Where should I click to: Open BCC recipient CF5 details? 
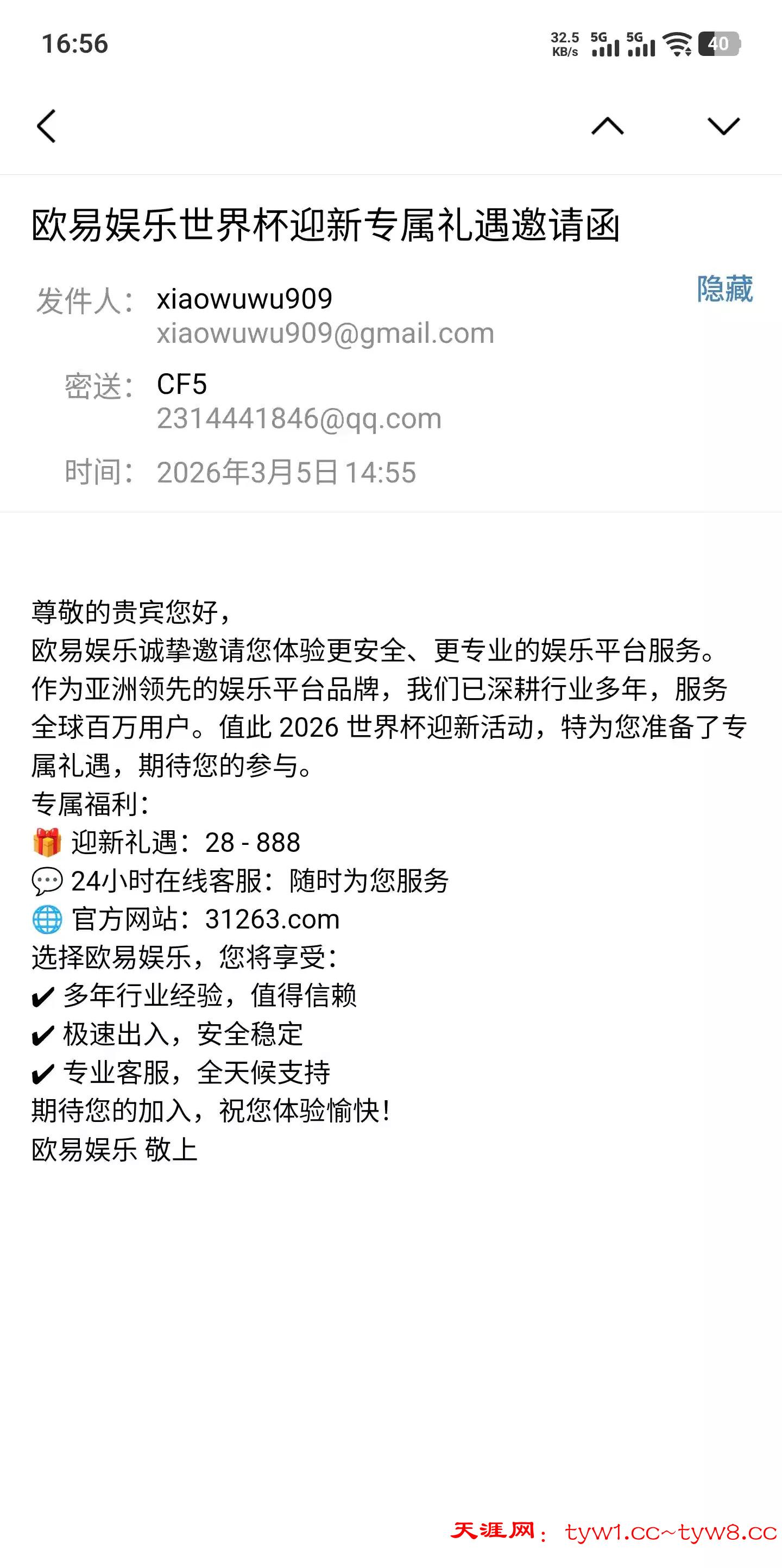tap(182, 384)
